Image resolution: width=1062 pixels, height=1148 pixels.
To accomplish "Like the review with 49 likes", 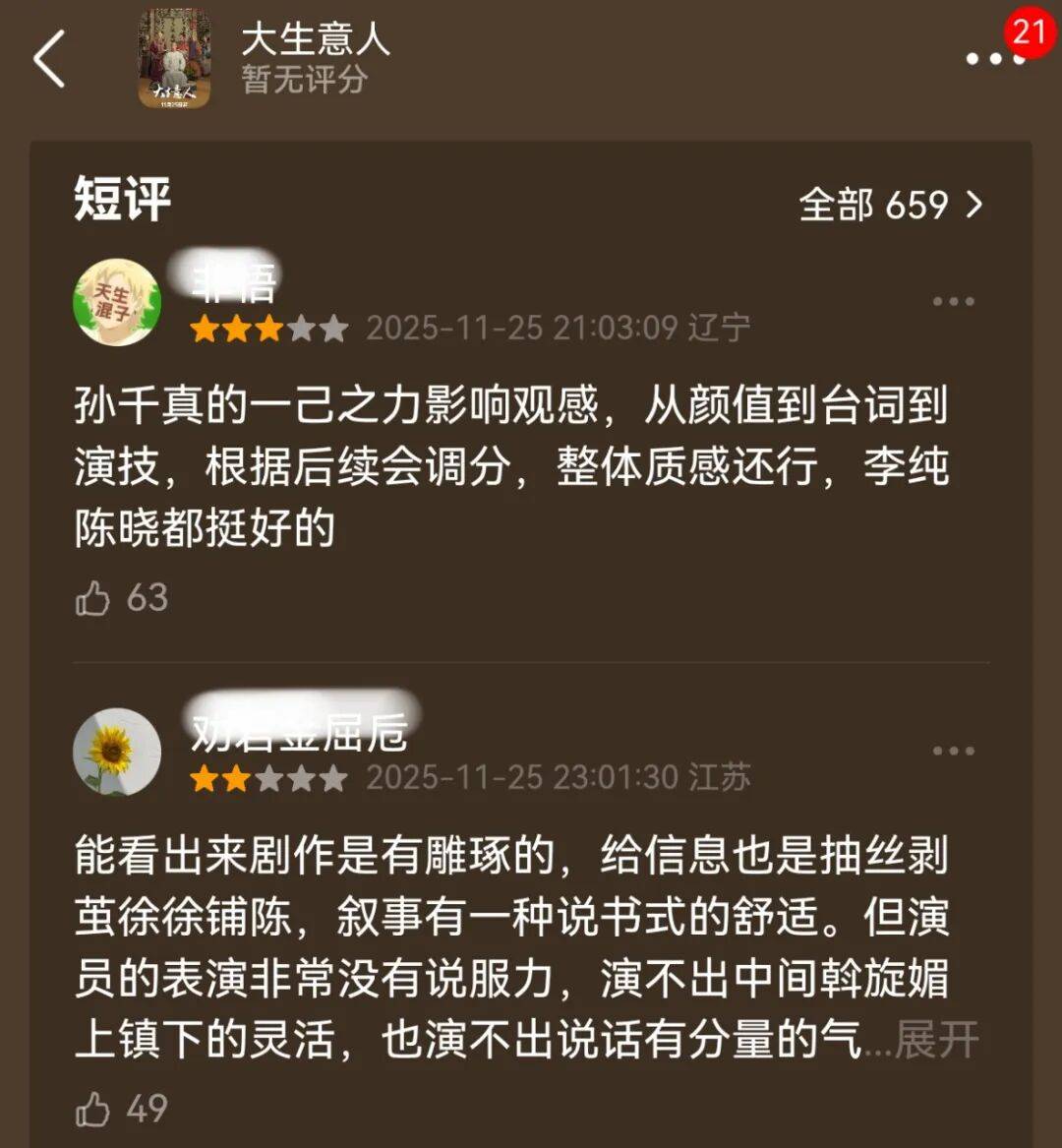I will point(93,1110).
